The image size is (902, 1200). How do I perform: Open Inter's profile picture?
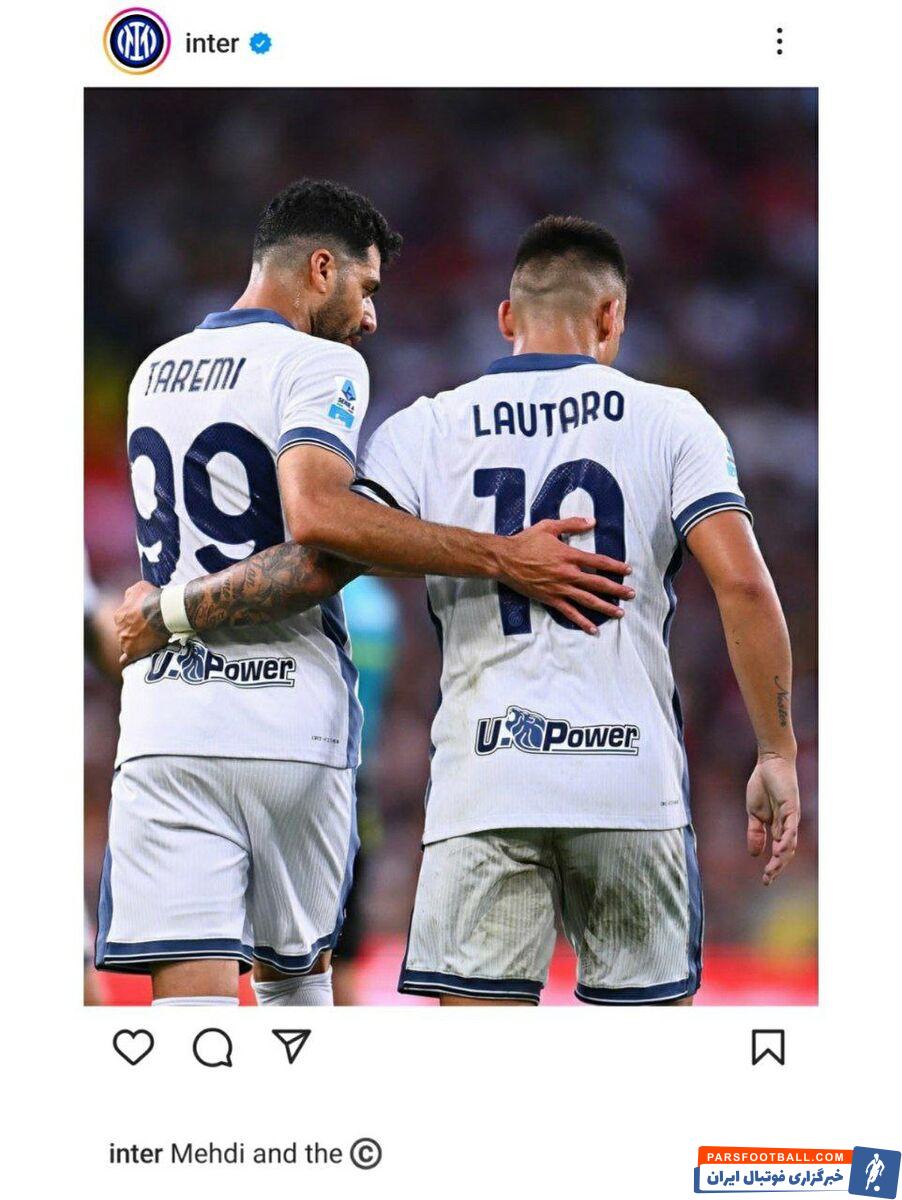tap(137, 41)
